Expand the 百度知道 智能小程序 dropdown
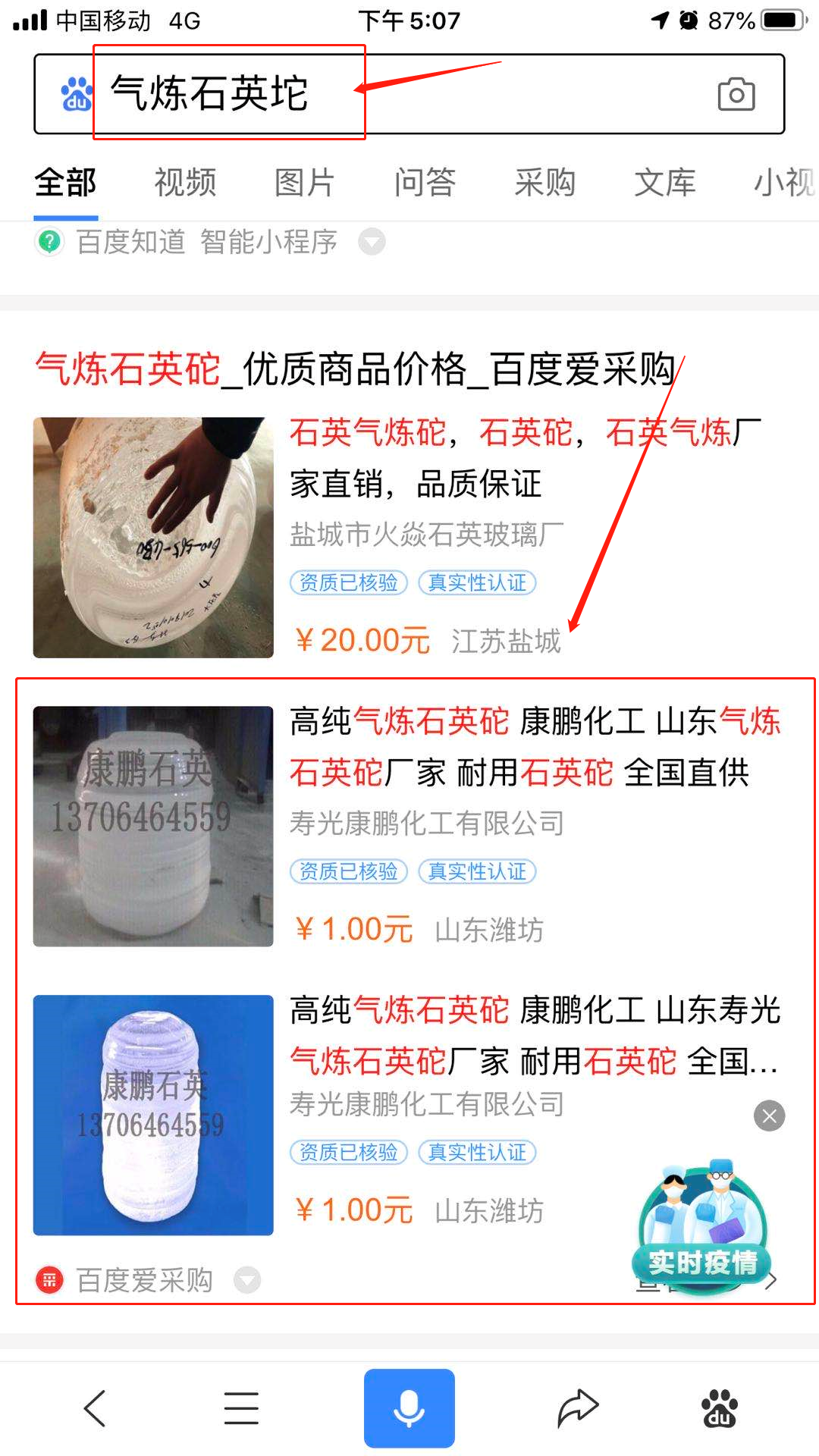The image size is (819, 1456). [x=372, y=243]
